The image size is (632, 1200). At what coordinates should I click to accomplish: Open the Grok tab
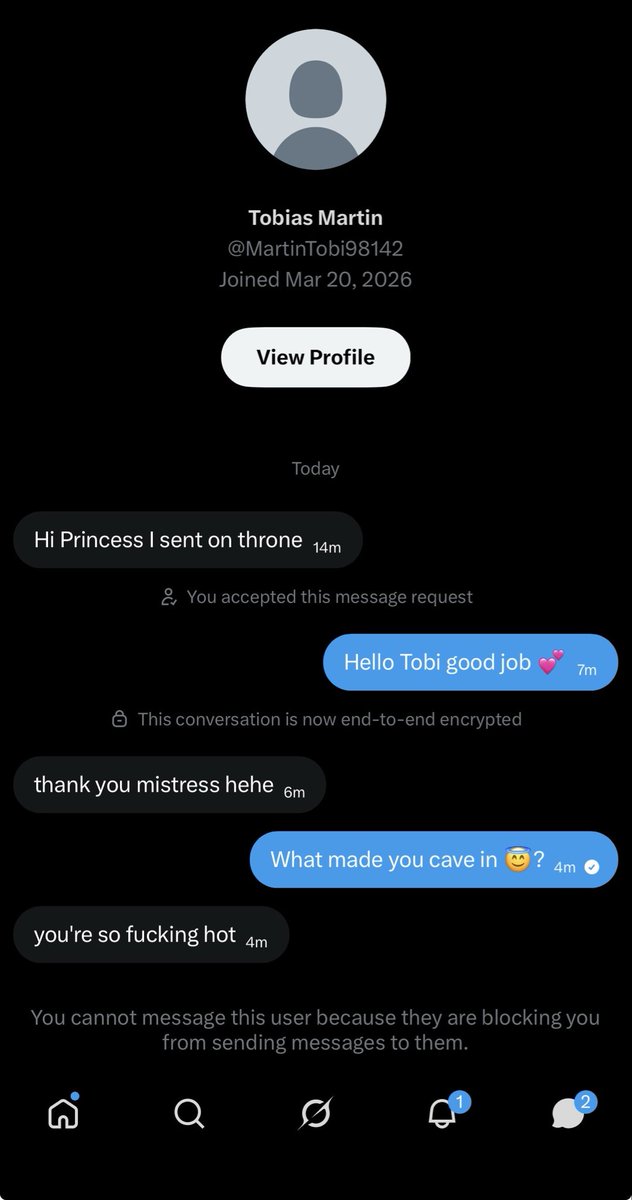coord(316,1112)
